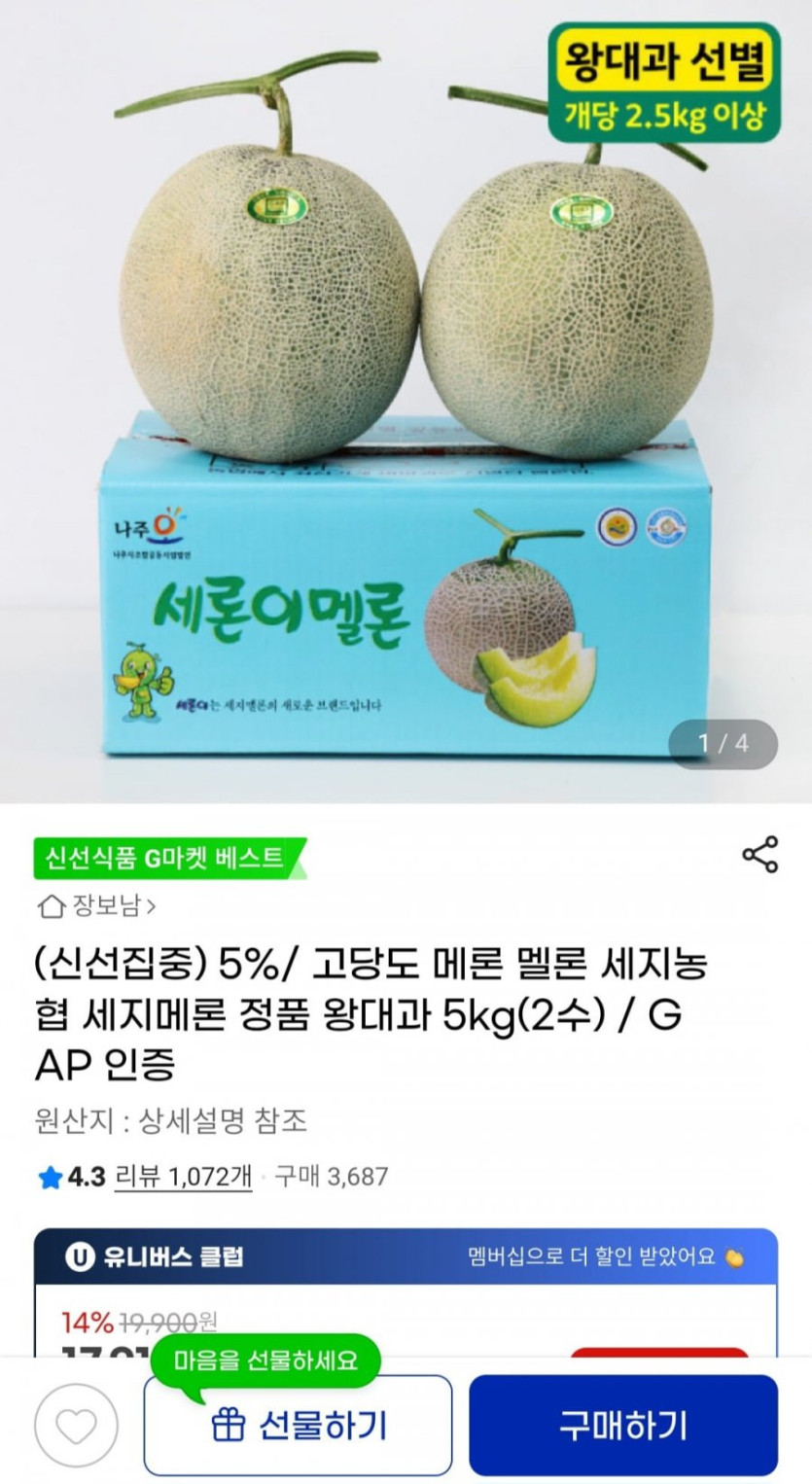The image size is (812, 1484).
Task: Tap the 선물하기 gift button
Action: pos(299,1426)
